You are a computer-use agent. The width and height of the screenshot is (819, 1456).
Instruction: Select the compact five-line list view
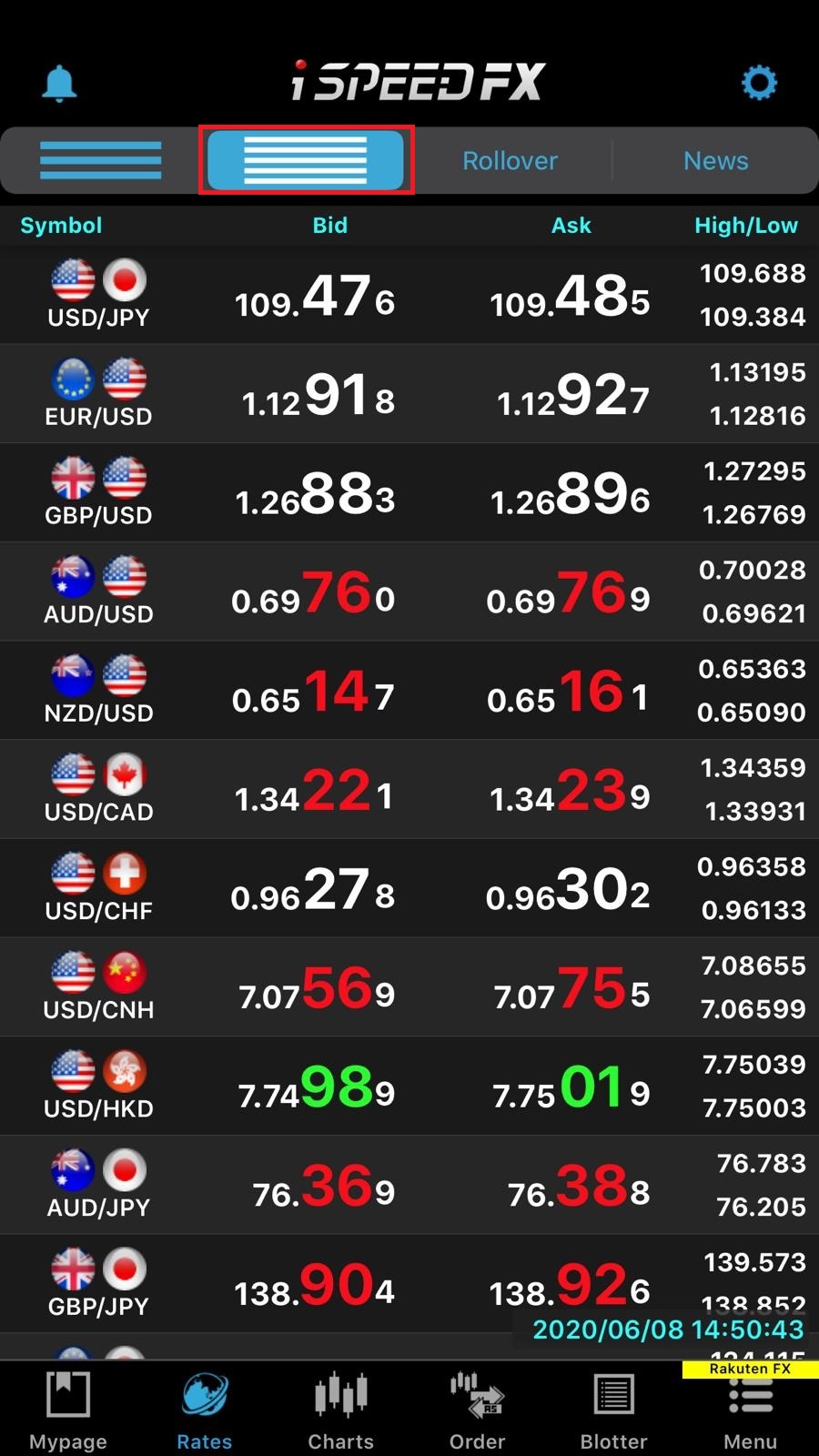pos(306,160)
